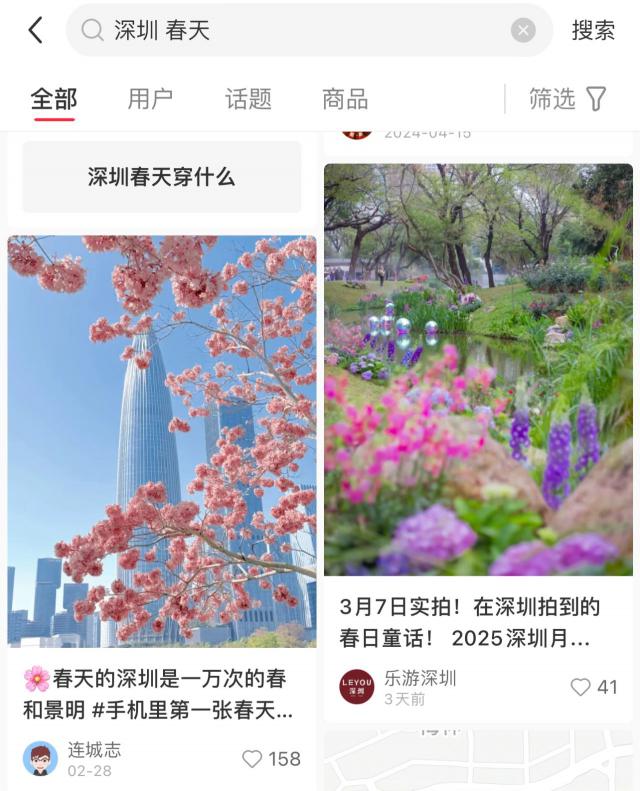The image size is (640, 791).
Task: Open the 筛选 filter options
Action: [x=567, y=99]
